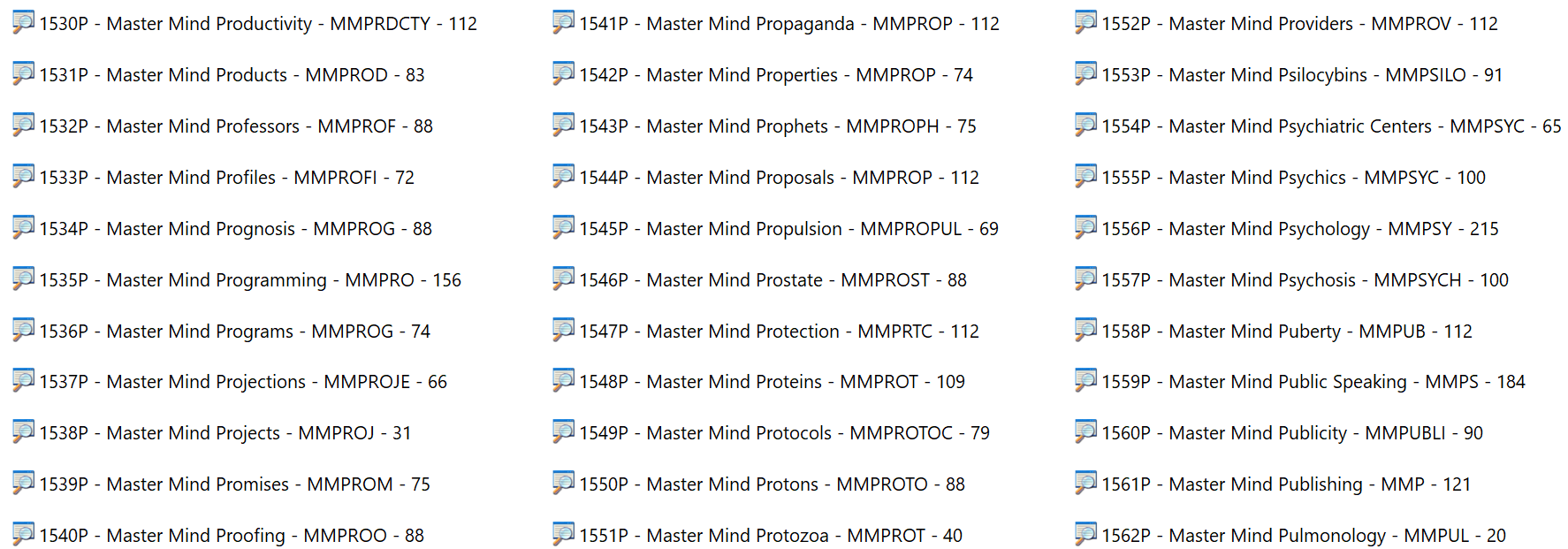Select 1543P Master Mind Prophets

click(x=777, y=126)
